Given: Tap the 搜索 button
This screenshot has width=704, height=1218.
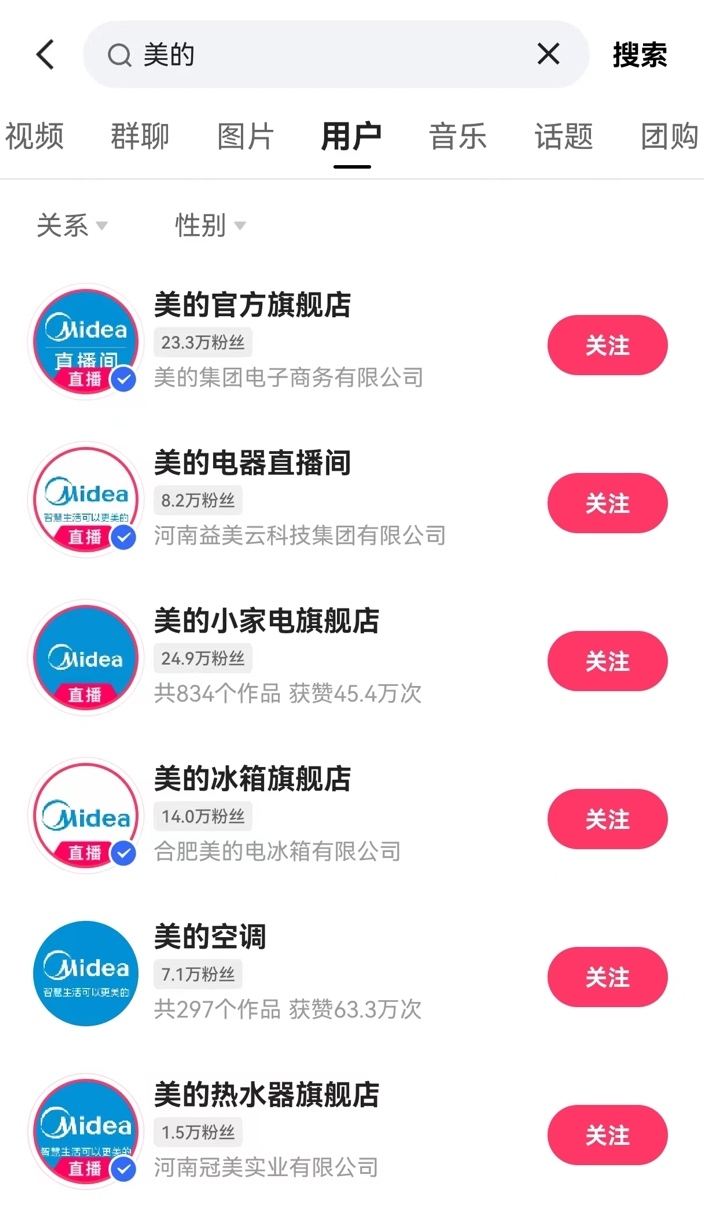Looking at the screenshot, I should tap(639, 55).
